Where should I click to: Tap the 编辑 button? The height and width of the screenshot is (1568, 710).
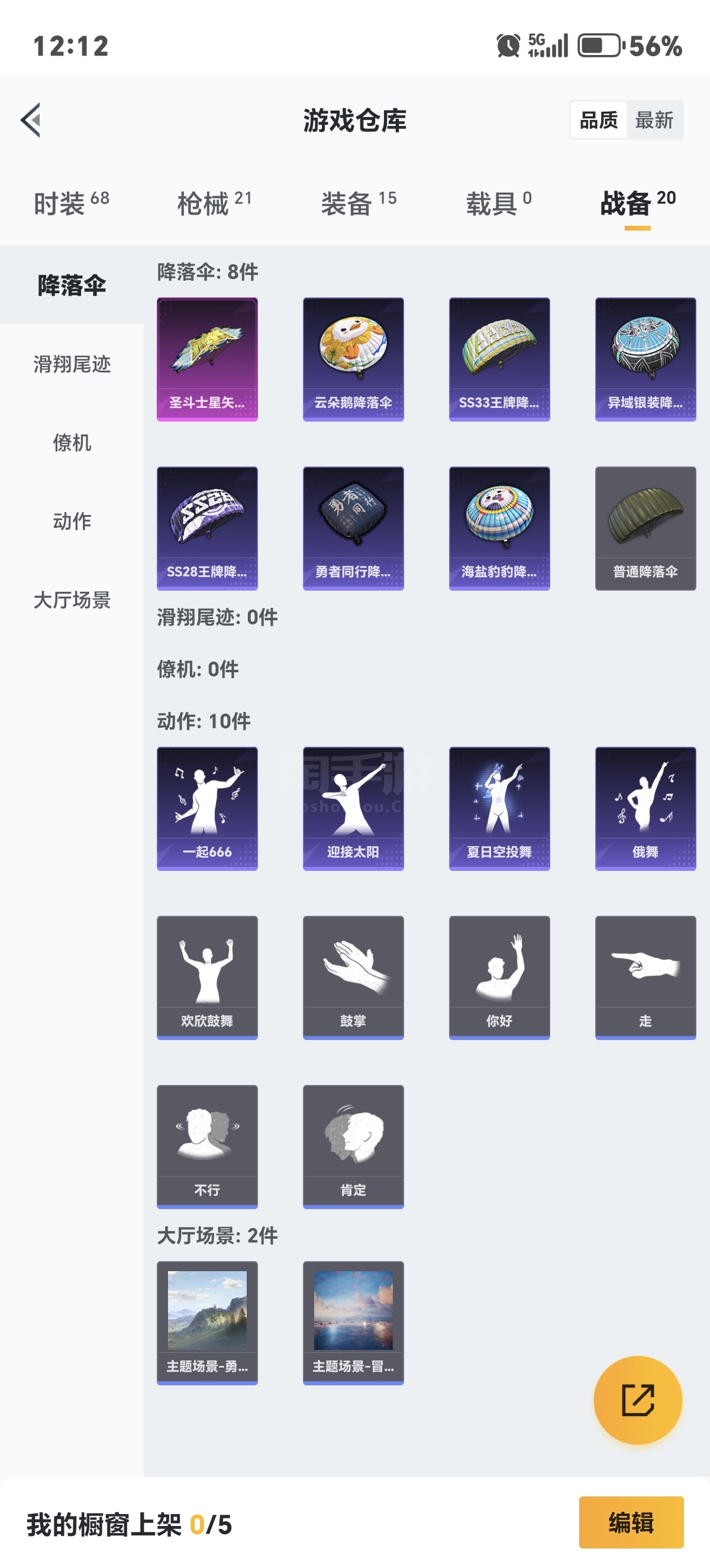tap(631, 1522)
